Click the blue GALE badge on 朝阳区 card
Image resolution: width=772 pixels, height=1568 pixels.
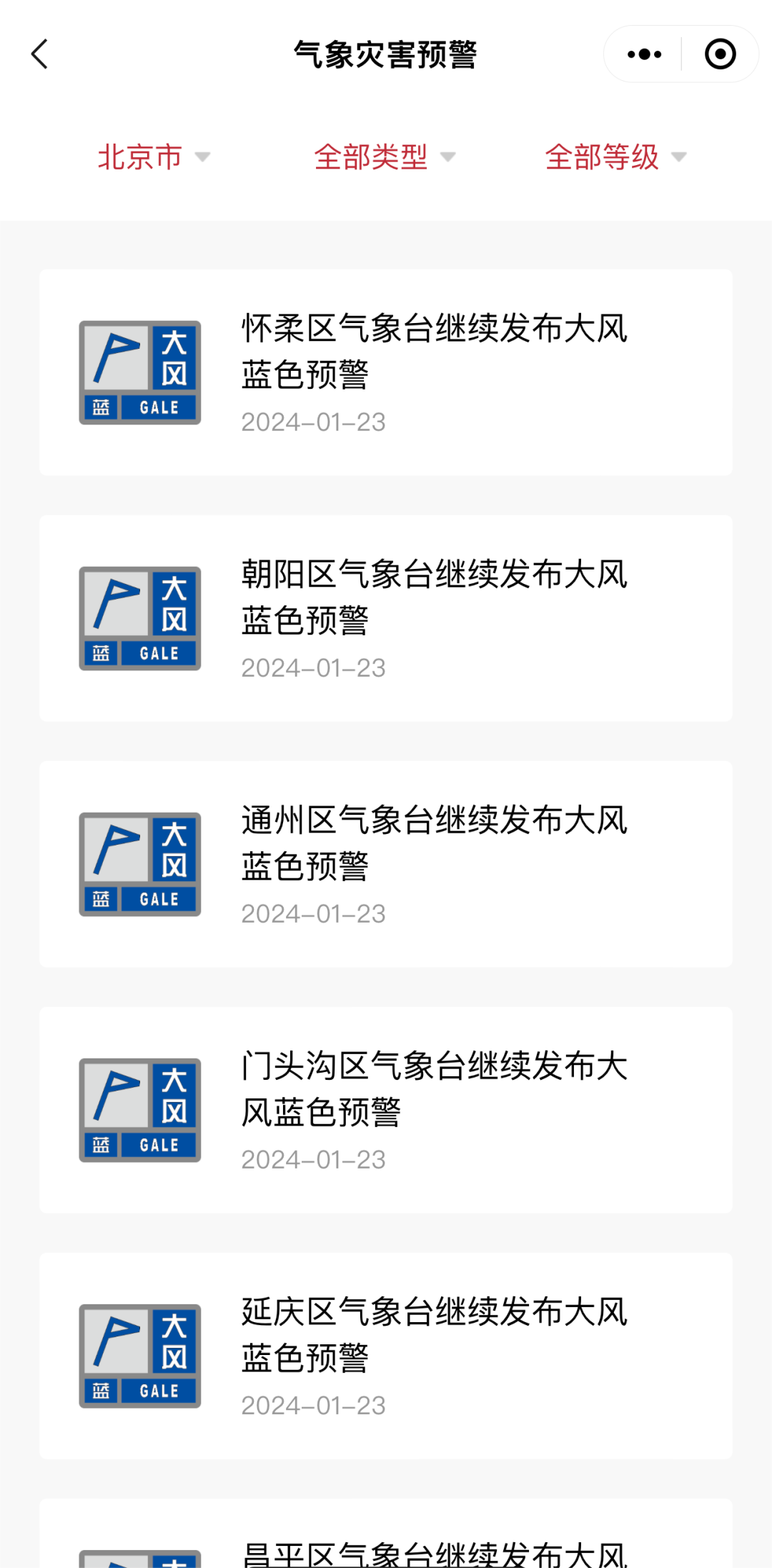(159, 652)
